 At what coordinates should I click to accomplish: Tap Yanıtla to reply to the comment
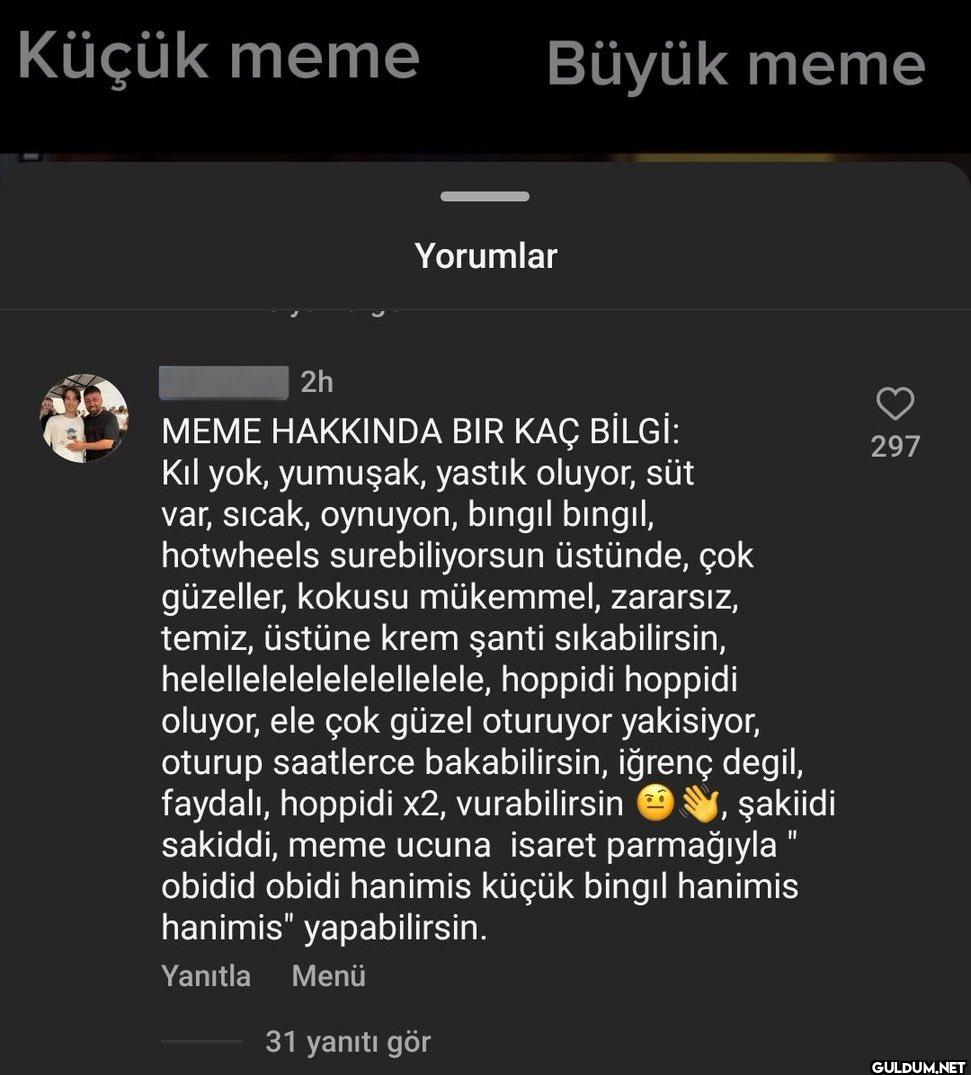click(206, 975)
